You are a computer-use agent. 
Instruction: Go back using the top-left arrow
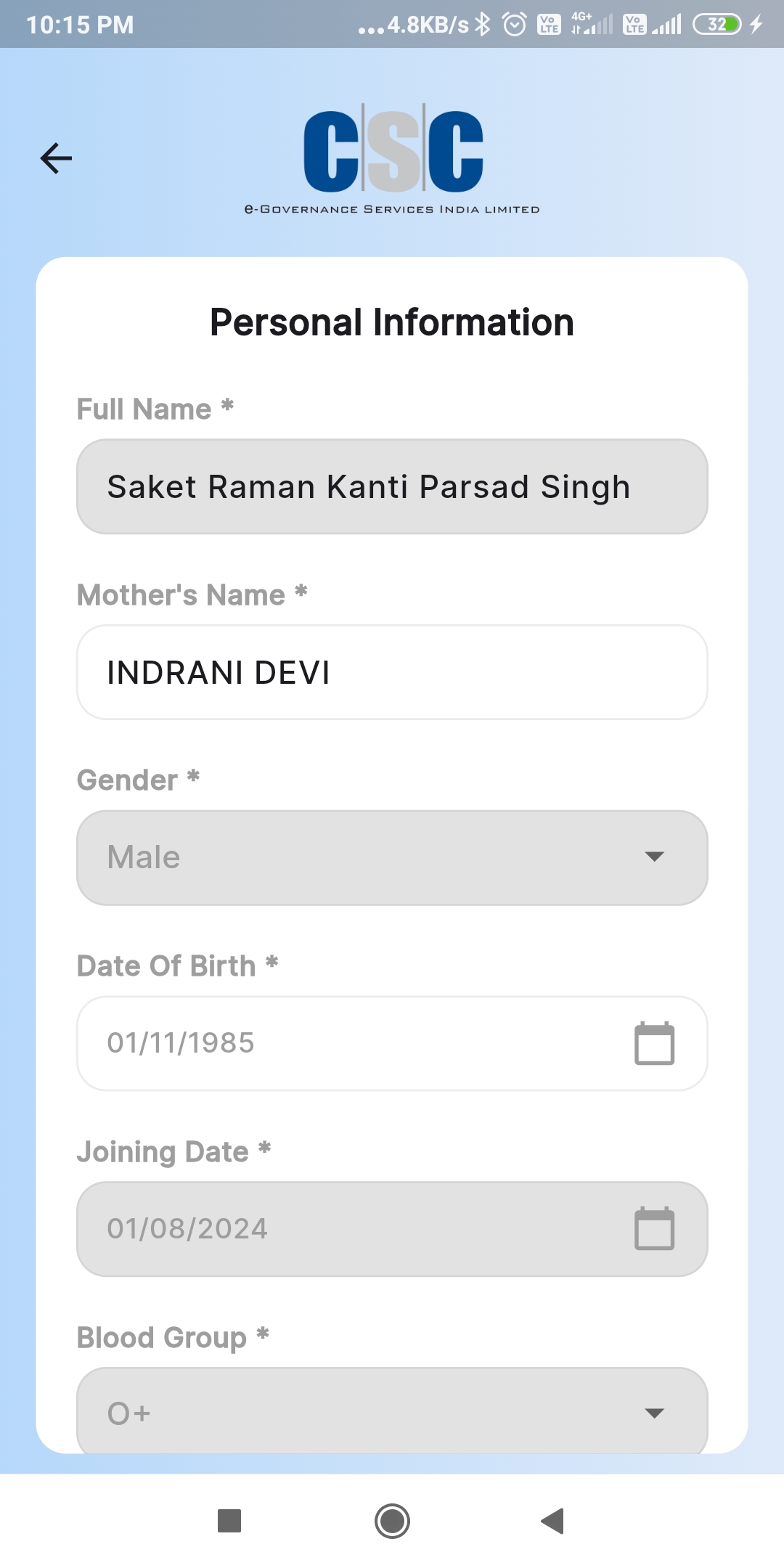click(x=56, y=158)
